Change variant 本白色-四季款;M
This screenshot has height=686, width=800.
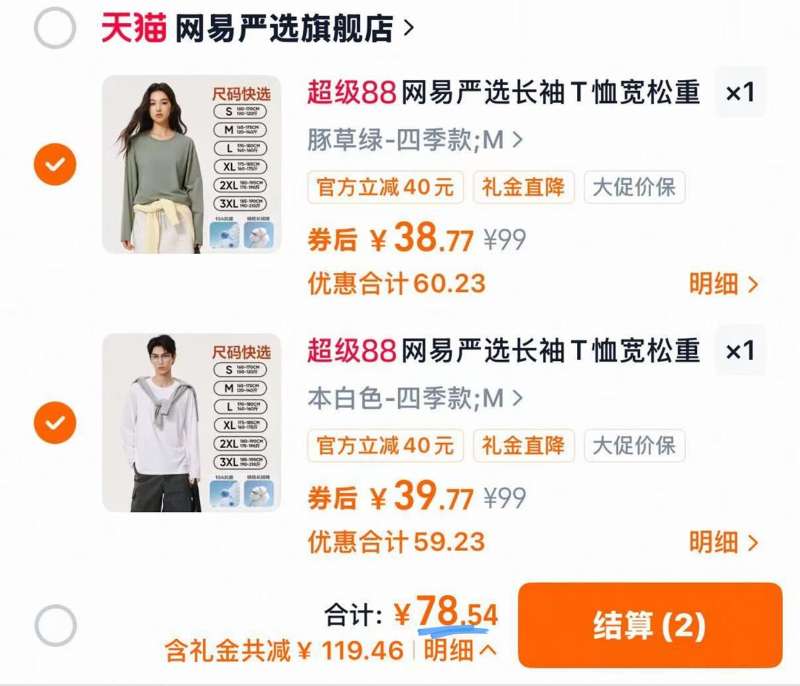pos(414,399)
